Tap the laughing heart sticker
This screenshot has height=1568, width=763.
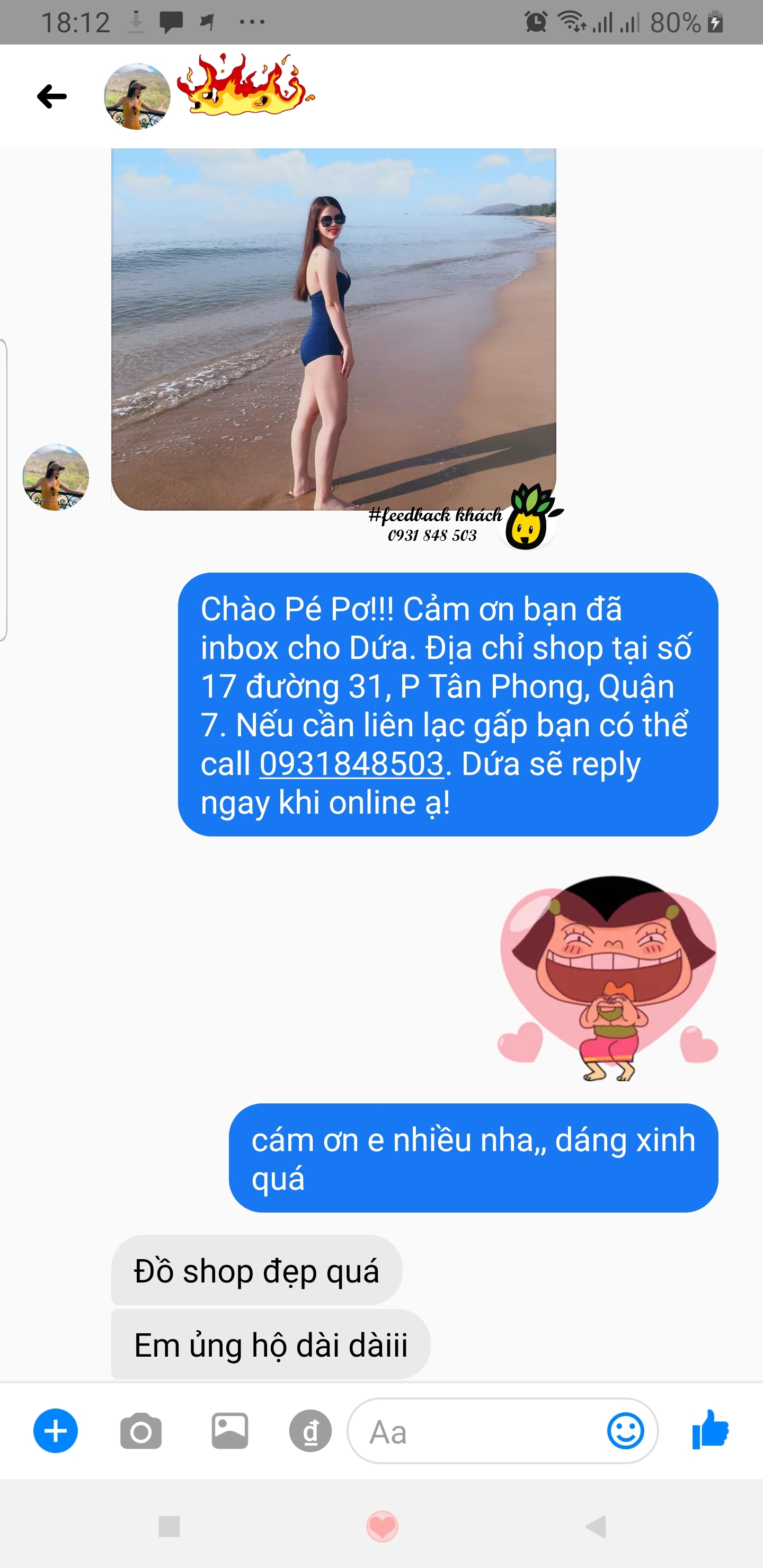[608, 977]
